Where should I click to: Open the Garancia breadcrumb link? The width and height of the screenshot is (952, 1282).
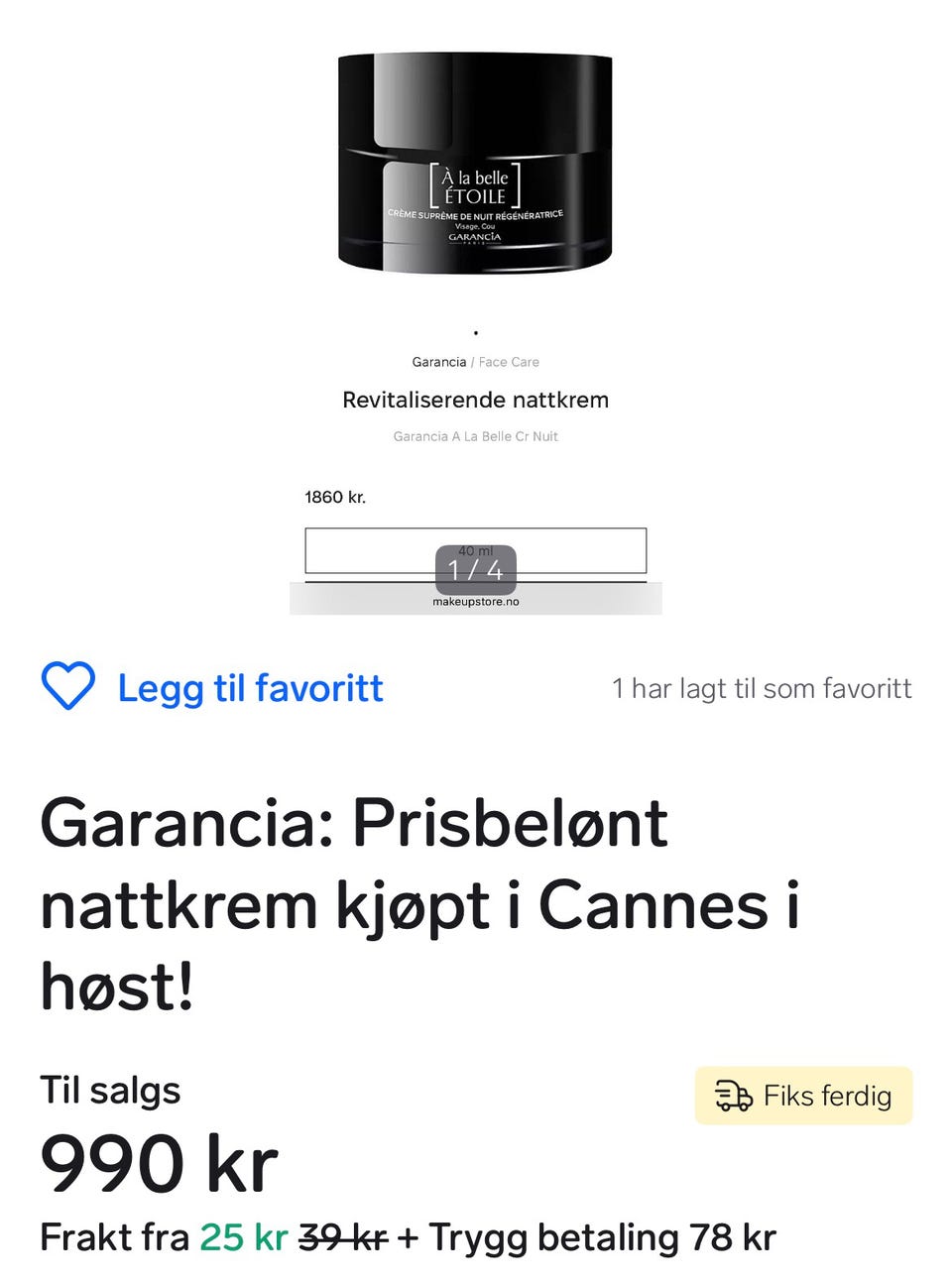tap(439, 362)
